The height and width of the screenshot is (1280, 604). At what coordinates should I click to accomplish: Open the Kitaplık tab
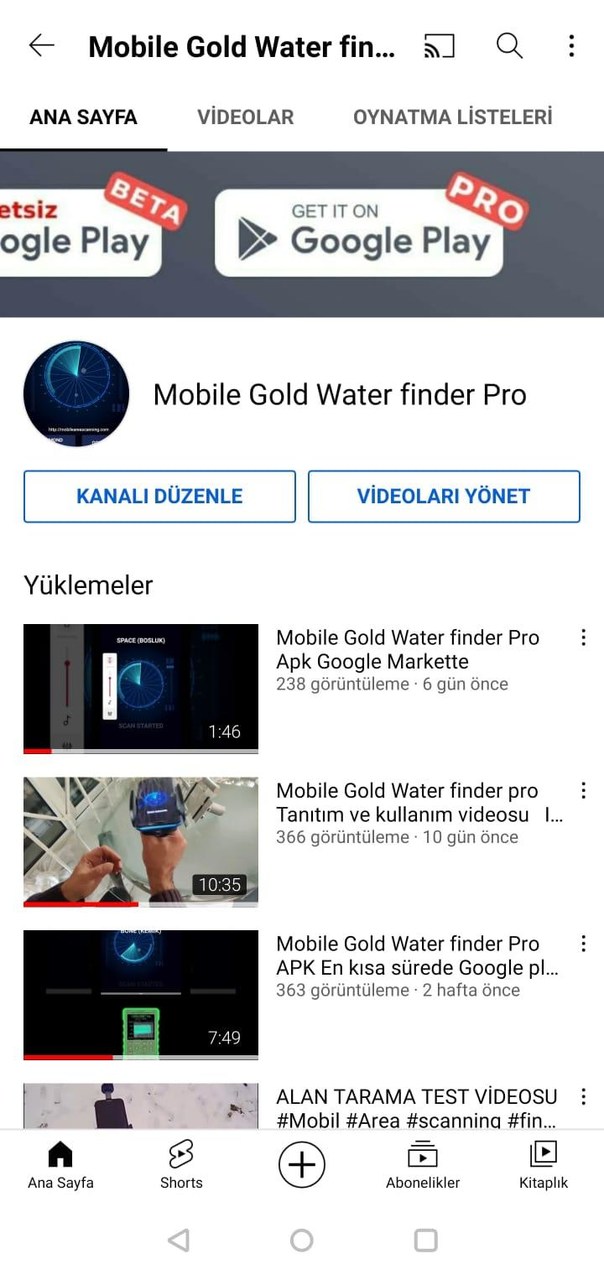[x=543, y=1165]
